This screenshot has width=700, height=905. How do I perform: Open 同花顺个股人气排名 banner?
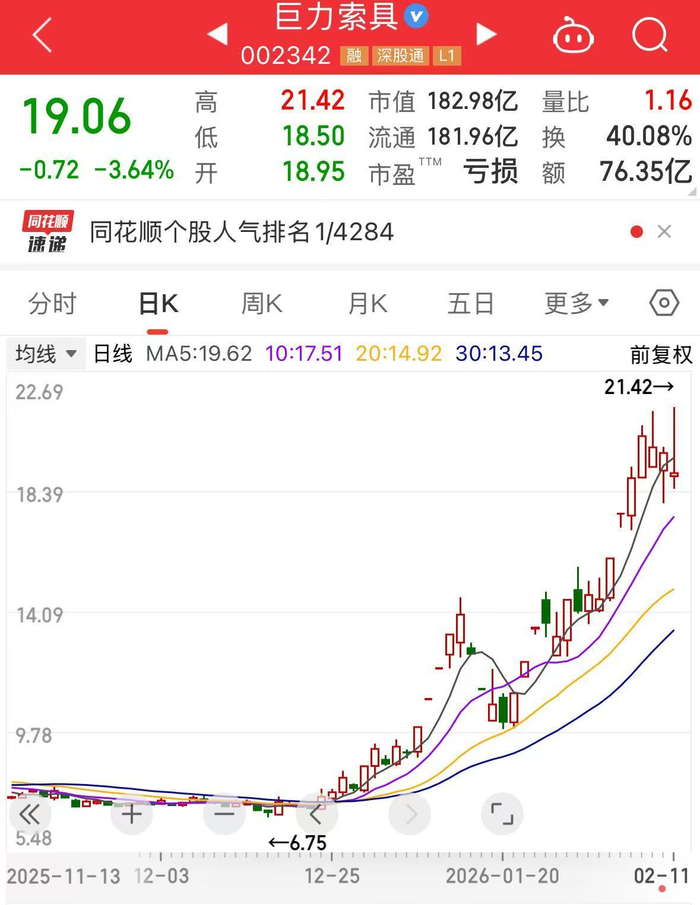241,232
